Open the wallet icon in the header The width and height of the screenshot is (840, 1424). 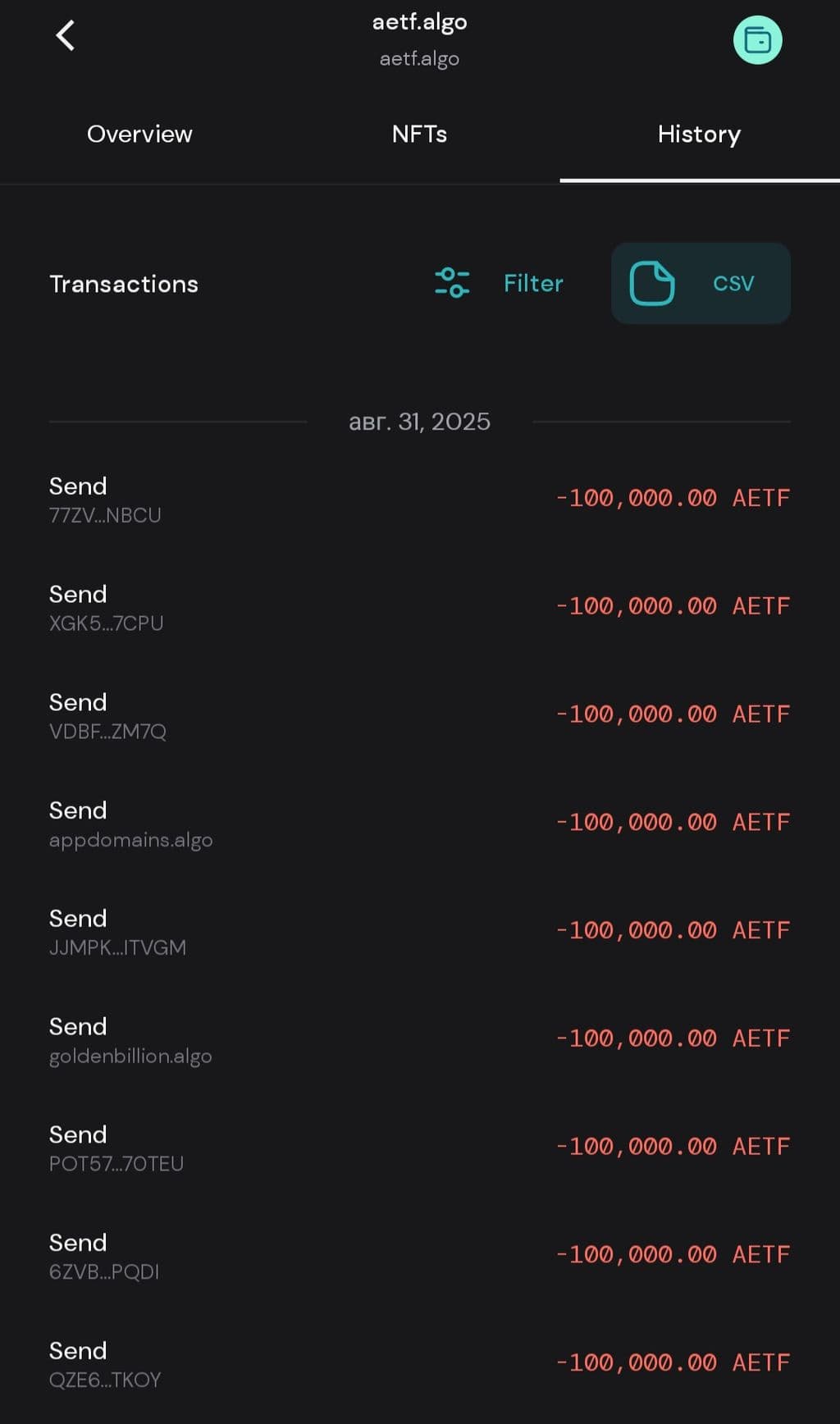757,40
